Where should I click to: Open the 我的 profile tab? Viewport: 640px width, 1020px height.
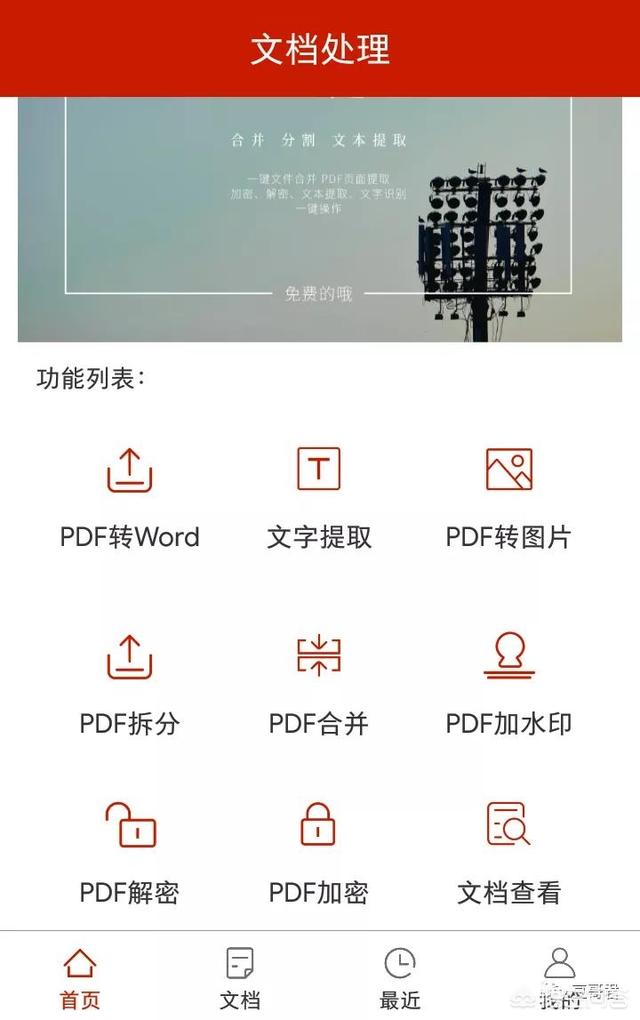[x=559, y=977]
